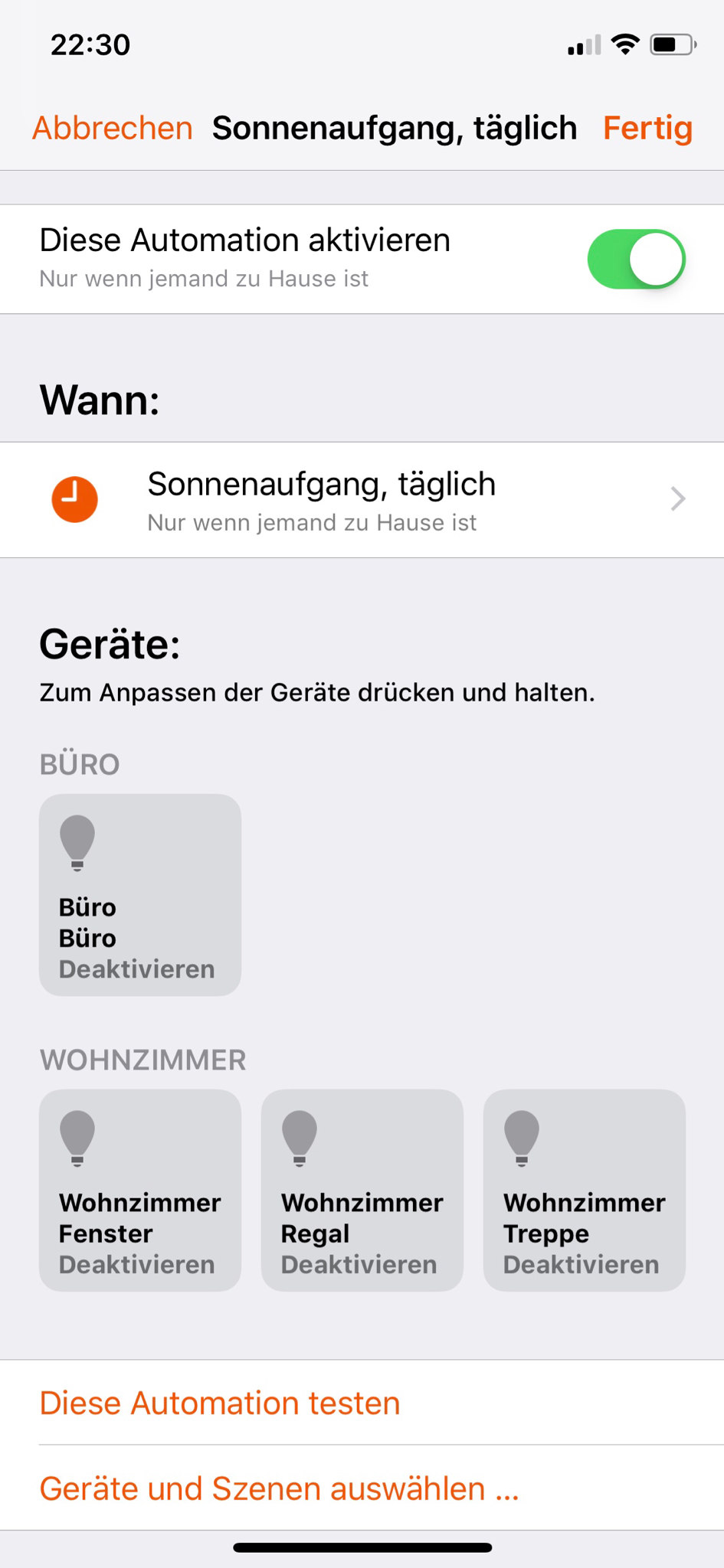Run 'Diese Automation testen'

tap(220, 1403)
